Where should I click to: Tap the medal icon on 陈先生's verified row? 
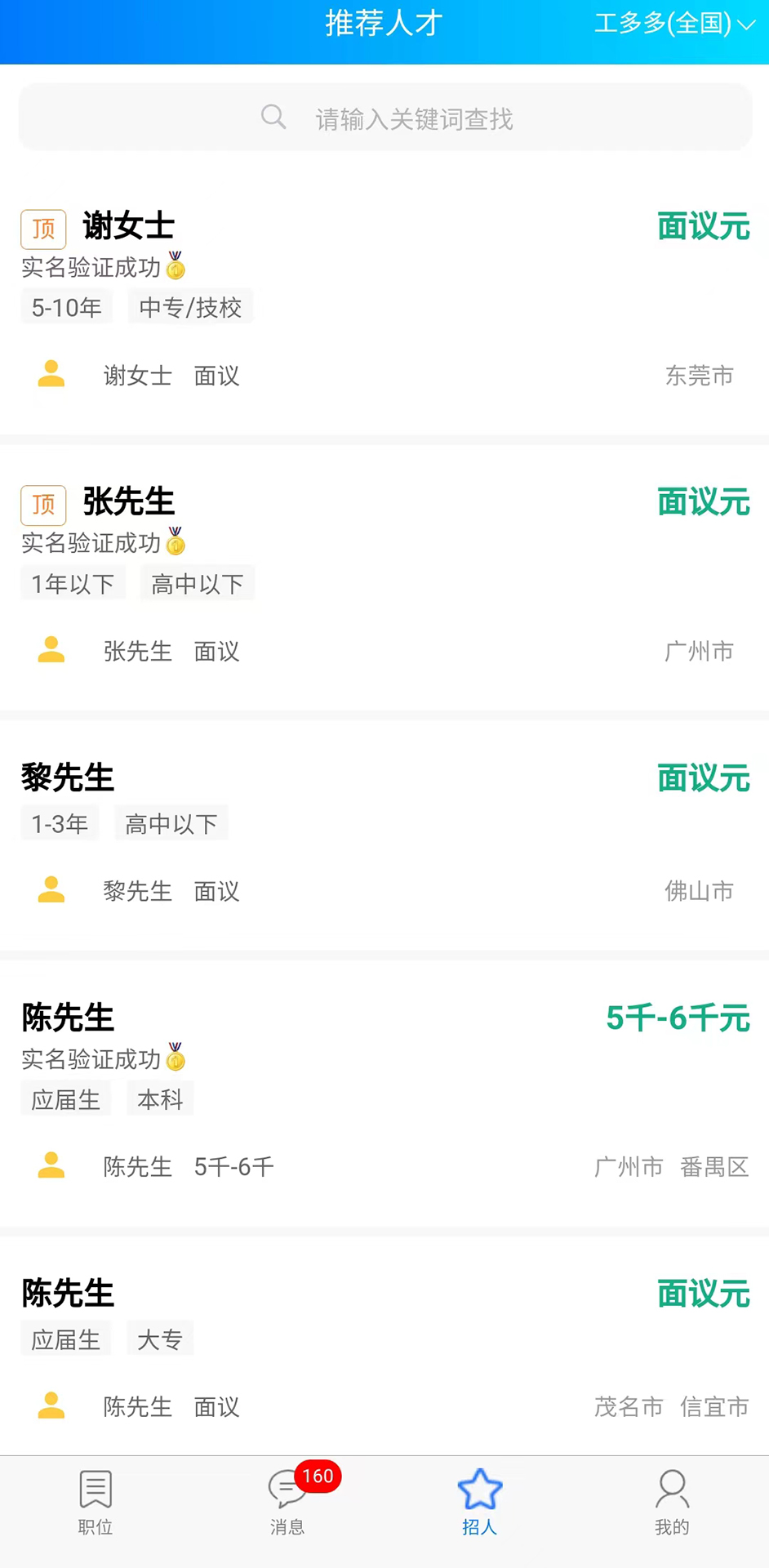pos(176,1059)
